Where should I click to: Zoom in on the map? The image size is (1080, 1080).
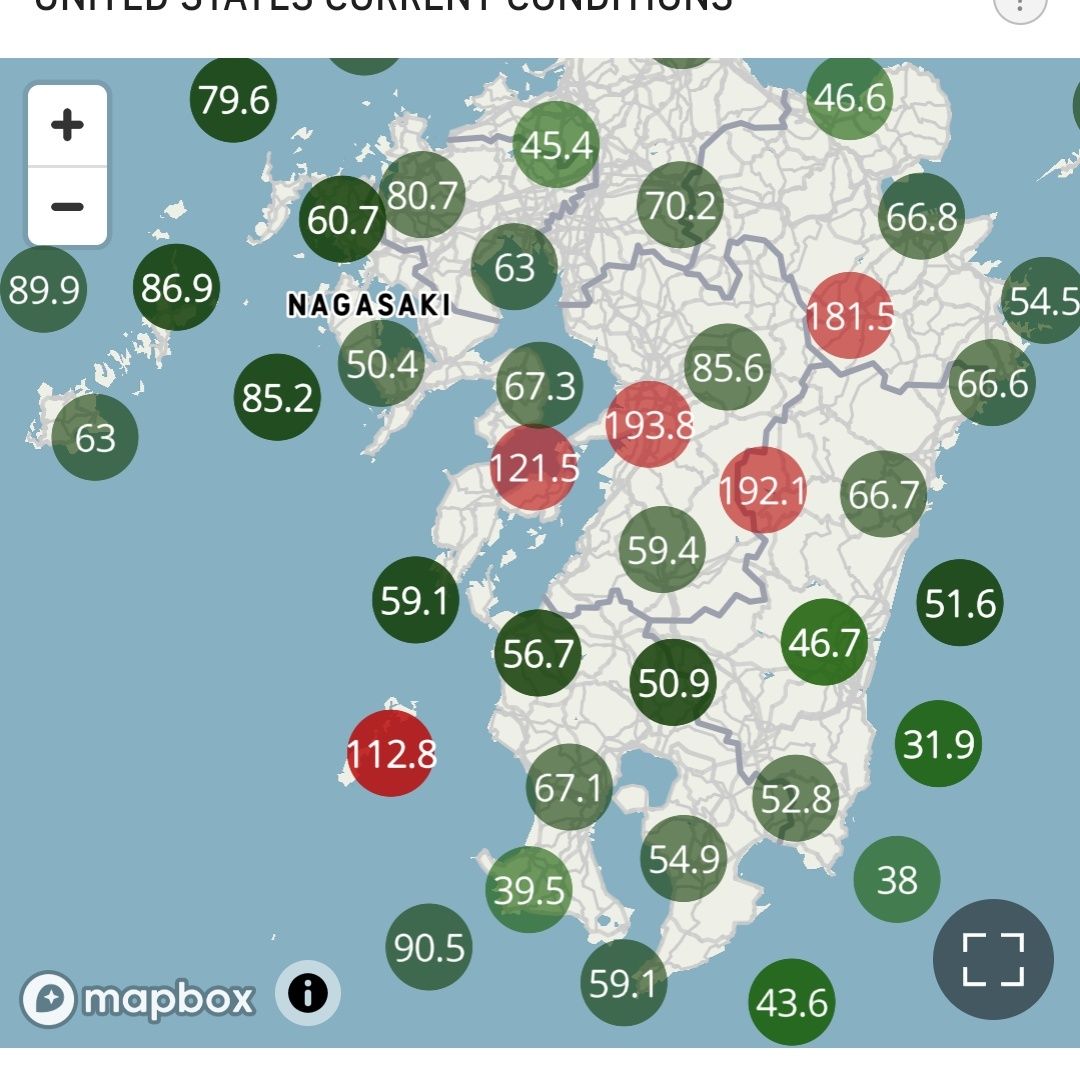67,126
